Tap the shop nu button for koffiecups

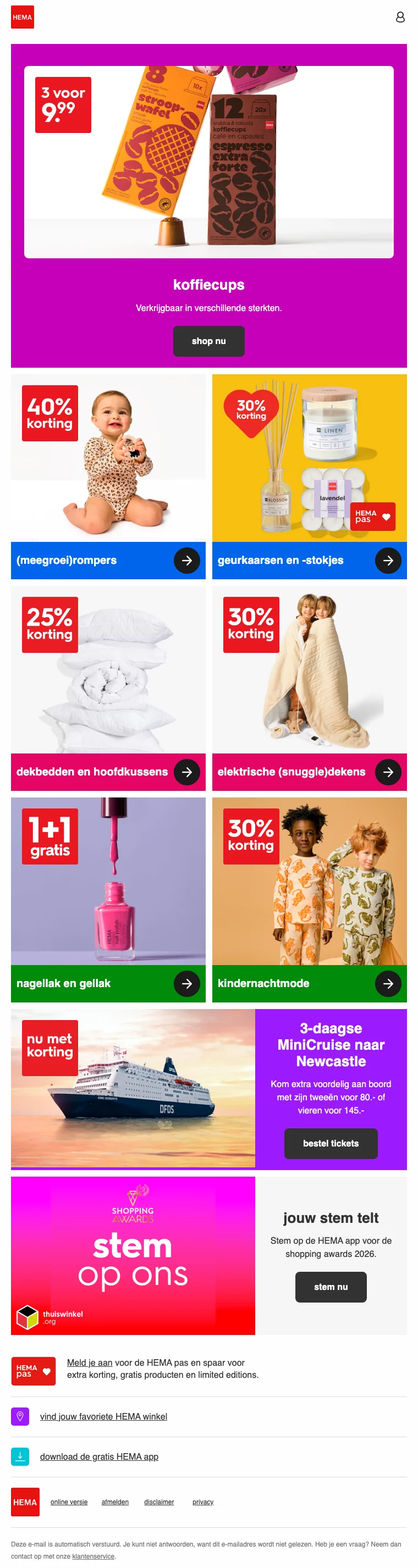(x=208, y=341)
